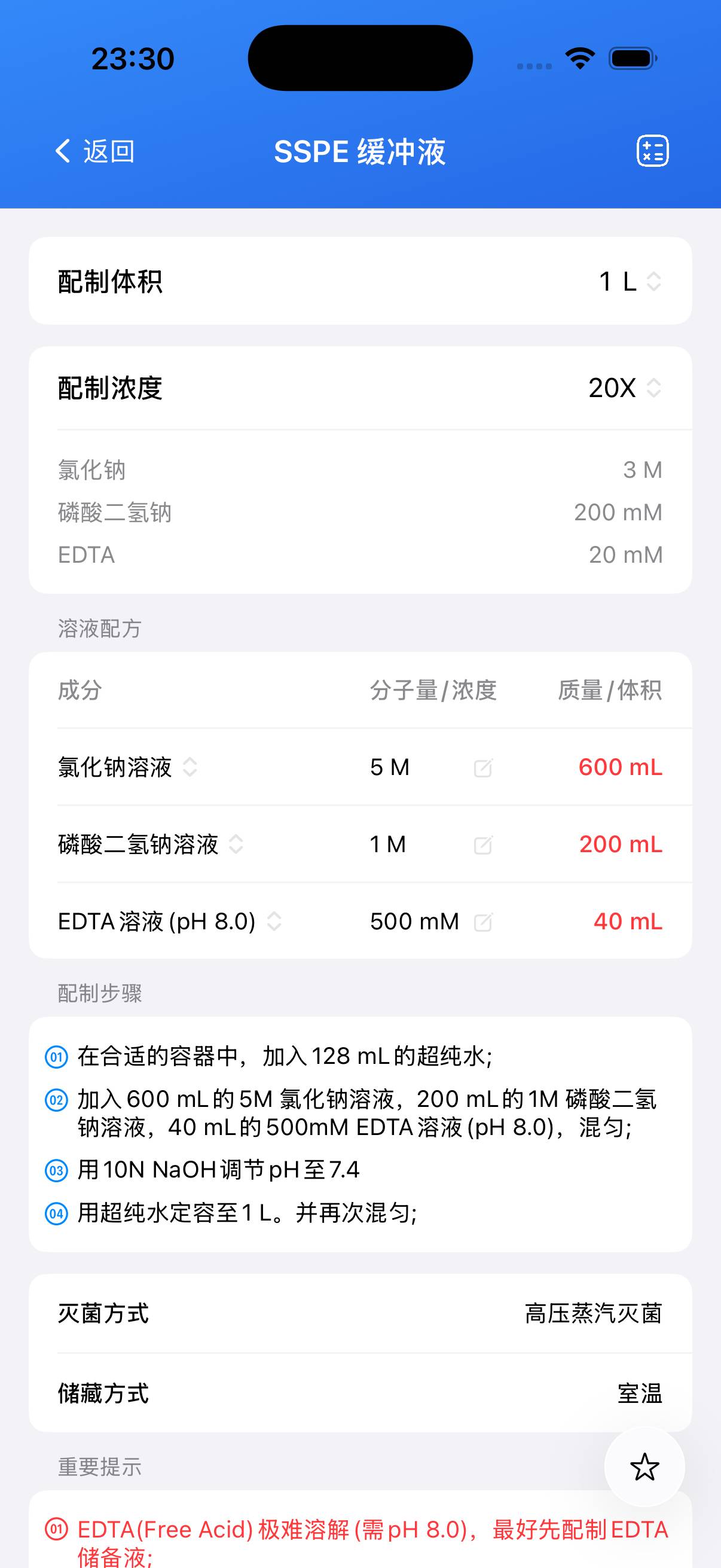Go back with the 返回 button

95,151
